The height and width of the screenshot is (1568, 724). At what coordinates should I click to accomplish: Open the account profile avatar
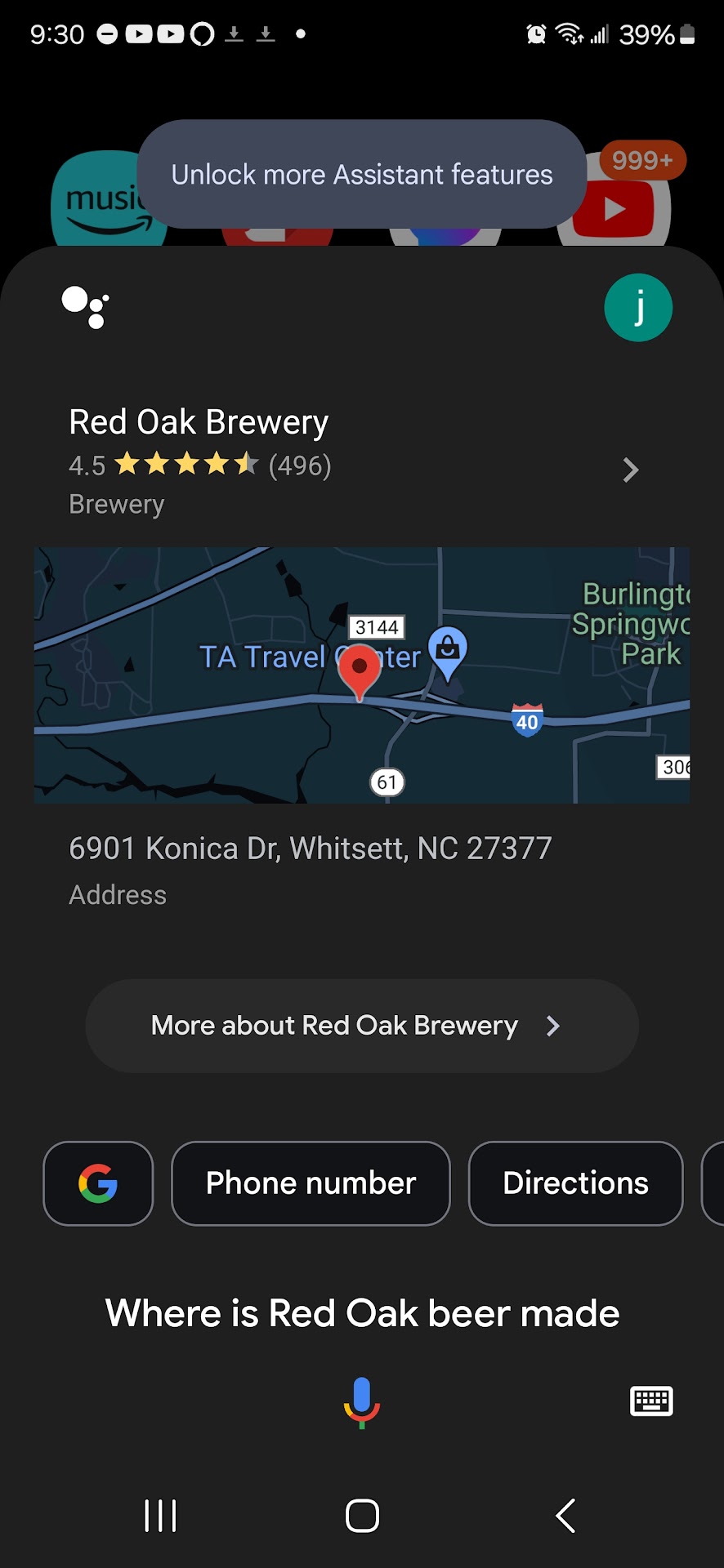click(638, 308)
